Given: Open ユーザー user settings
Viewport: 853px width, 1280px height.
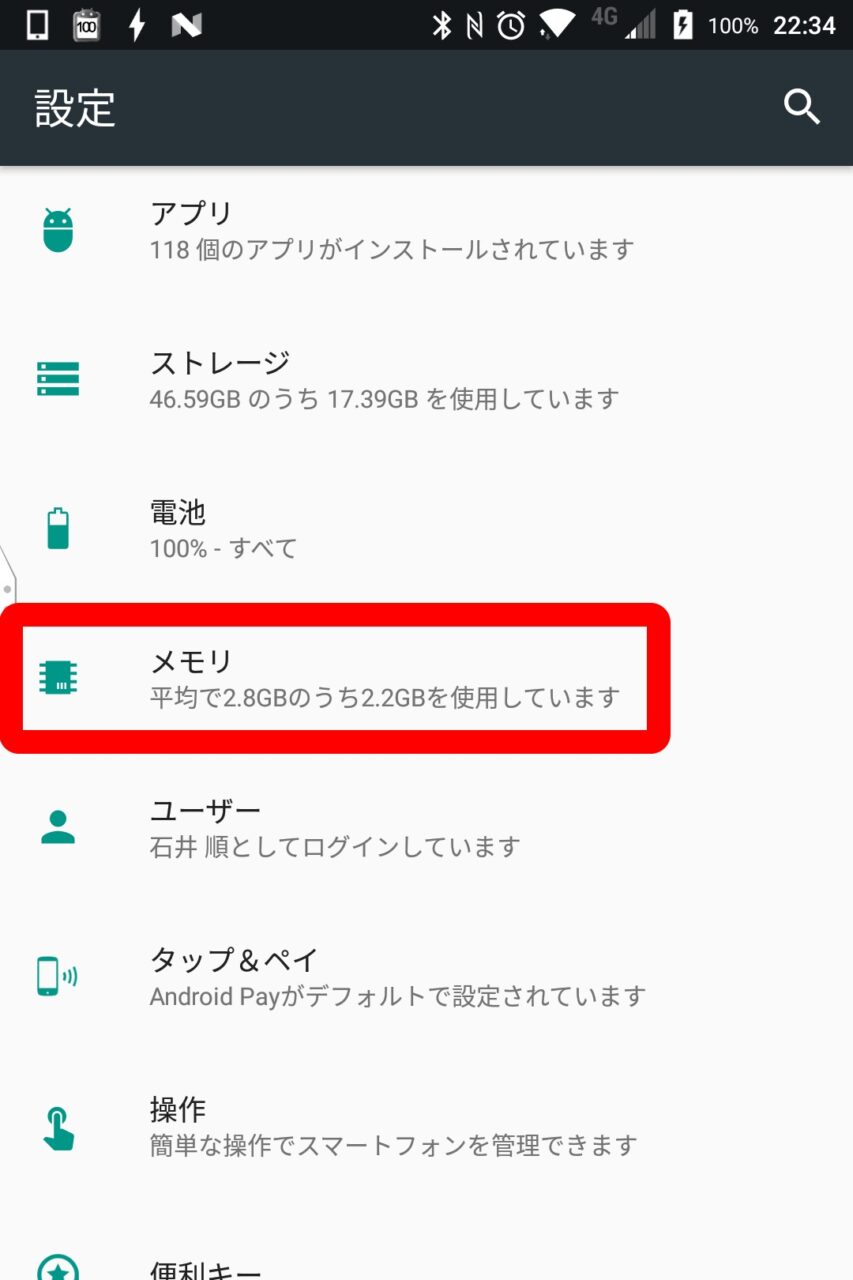Looking at the screenshot, I should (334, 828).
